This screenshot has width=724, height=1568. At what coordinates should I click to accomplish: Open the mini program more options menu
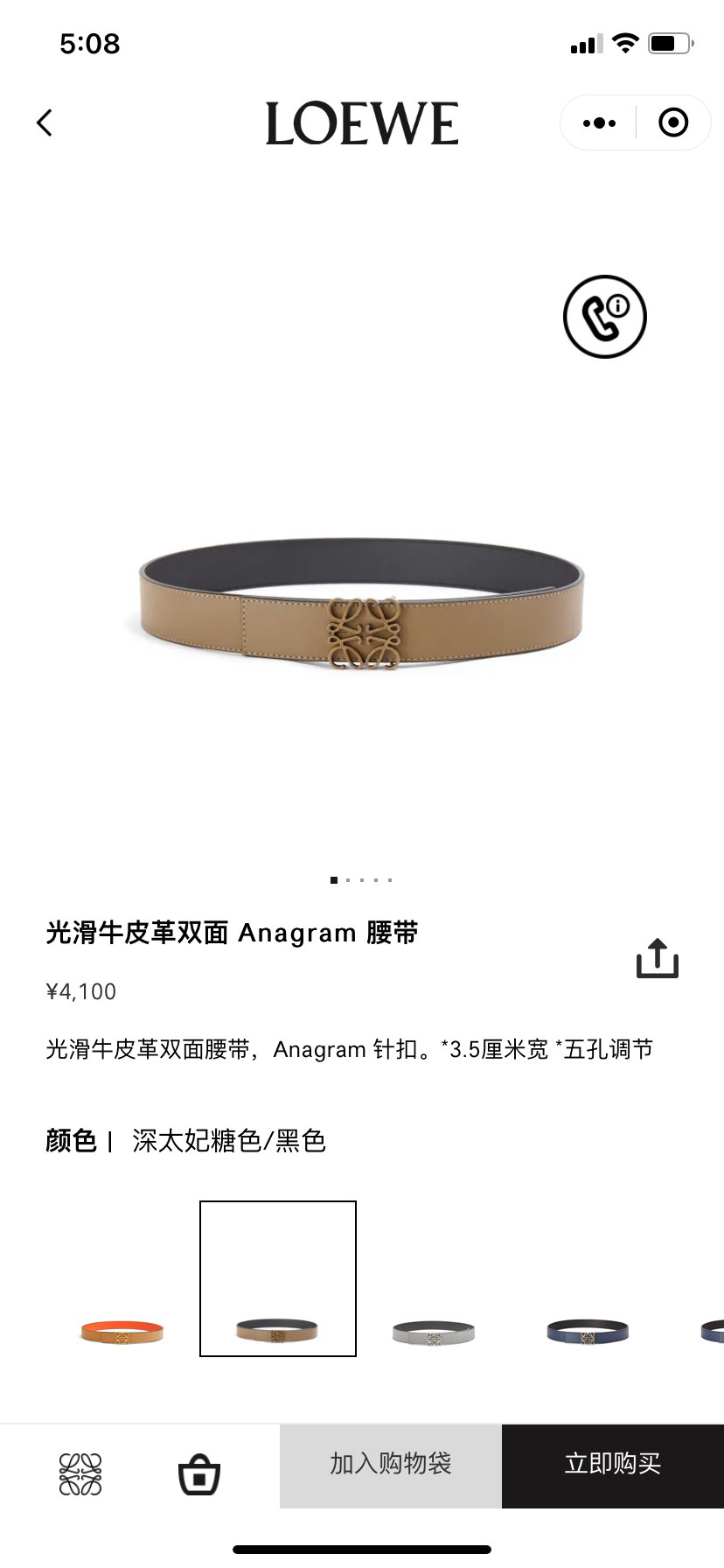point(599,123)
